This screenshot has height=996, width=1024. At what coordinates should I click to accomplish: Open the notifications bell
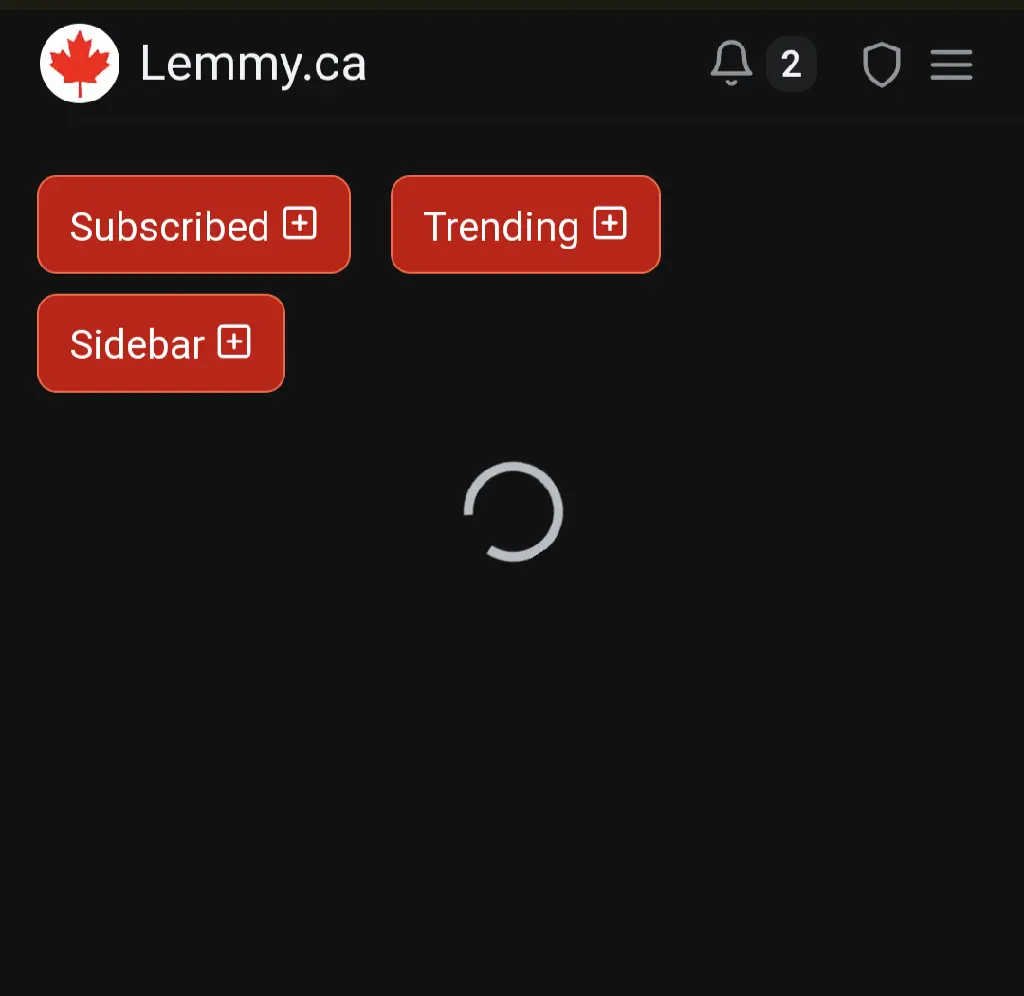point(731,65)
